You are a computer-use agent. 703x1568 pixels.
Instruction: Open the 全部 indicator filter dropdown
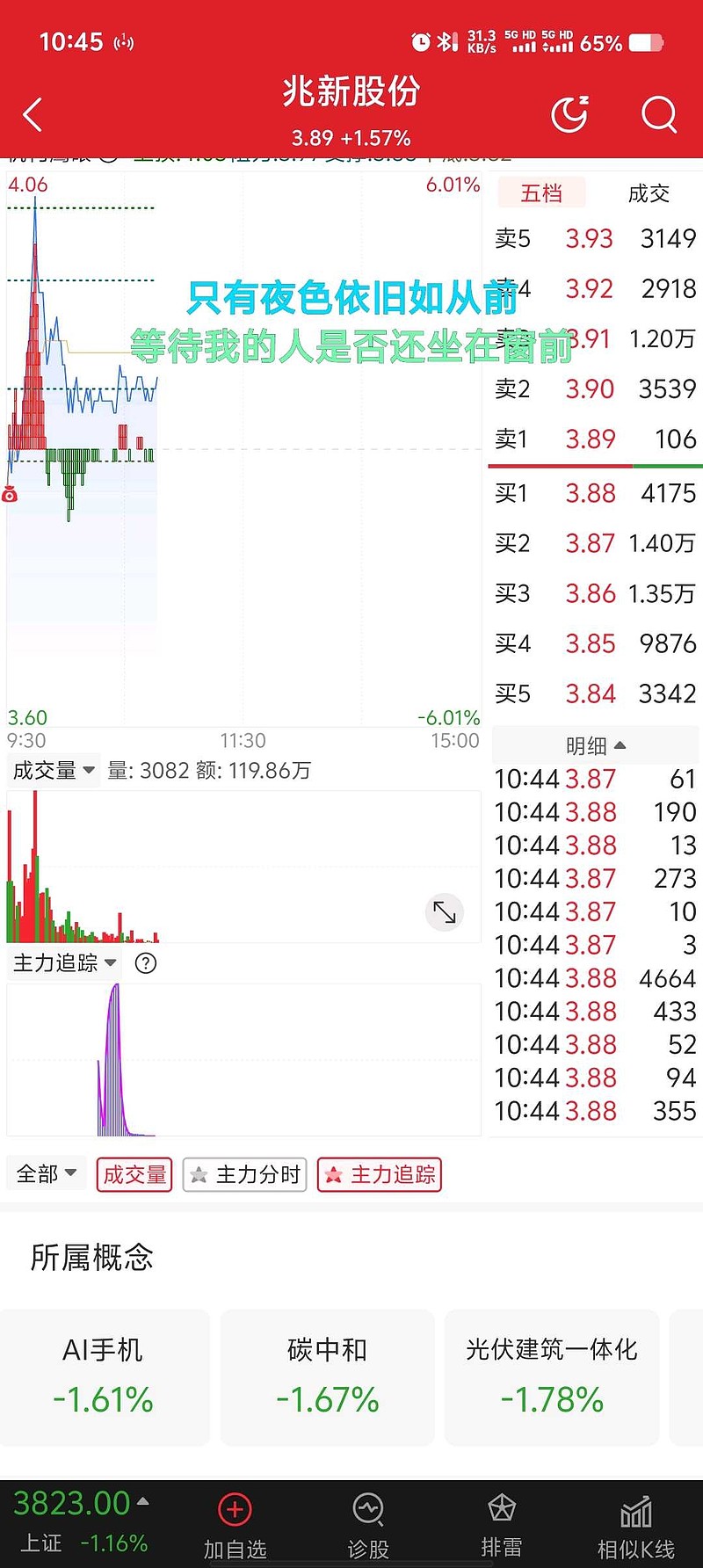(47, 1174)
